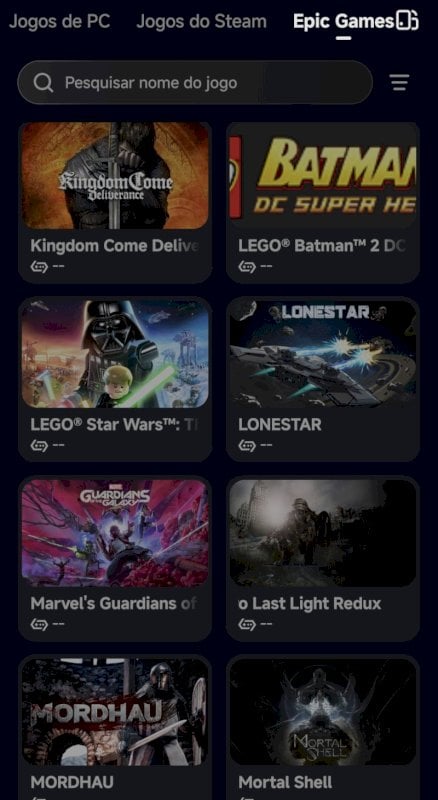Open the MORDHAU game card
Image resolution: width=438 pixels, height=800 pixels.
point(115,728)
